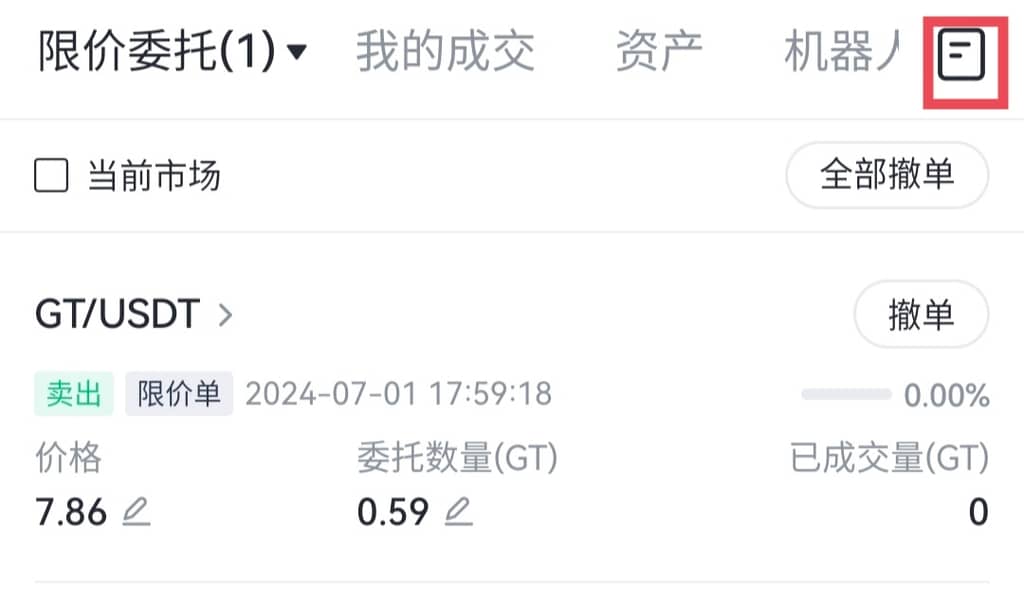Switch to the 资产 tab
The image size is (1024, 614).
(x=659, y=52)
